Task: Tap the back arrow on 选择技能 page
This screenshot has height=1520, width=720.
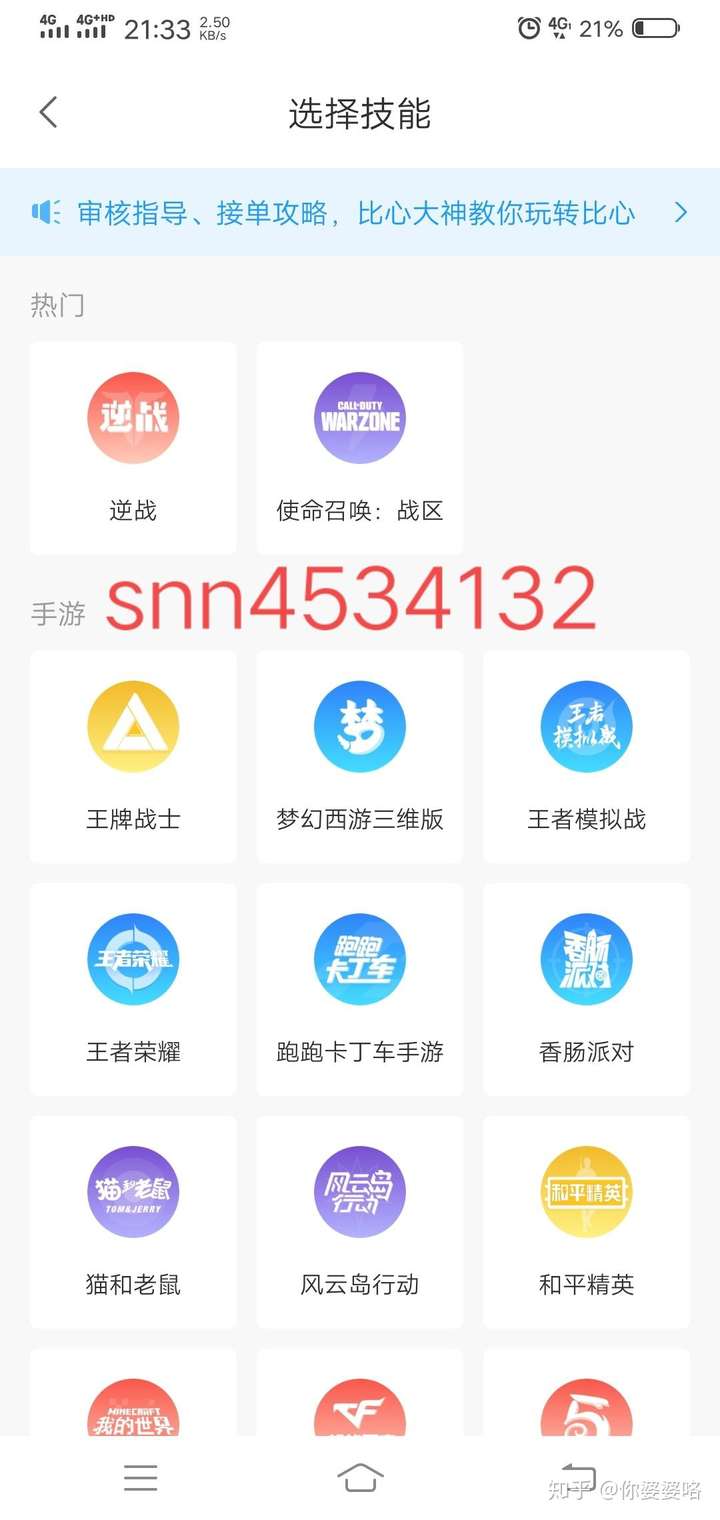Action: (x=47, y=112)
